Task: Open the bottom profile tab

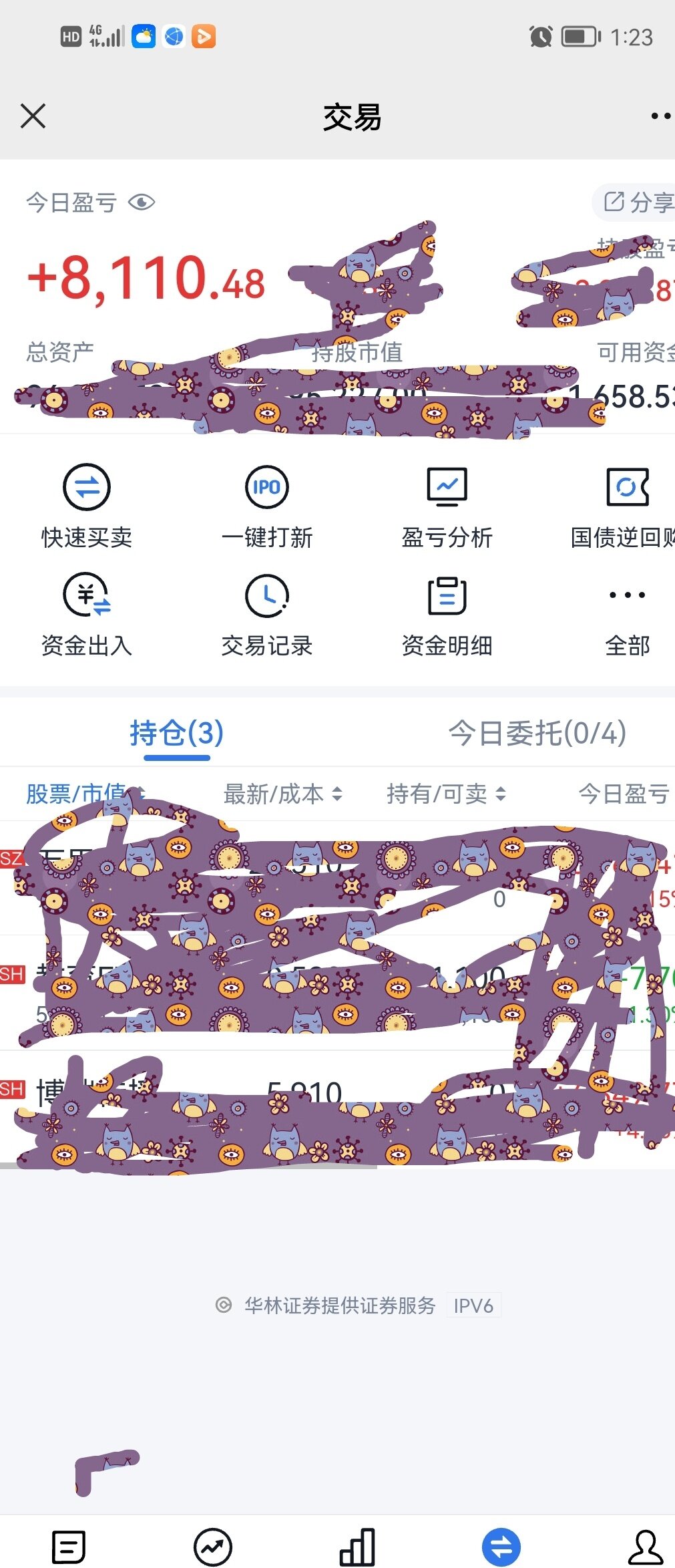Action: click(646, 1547)
